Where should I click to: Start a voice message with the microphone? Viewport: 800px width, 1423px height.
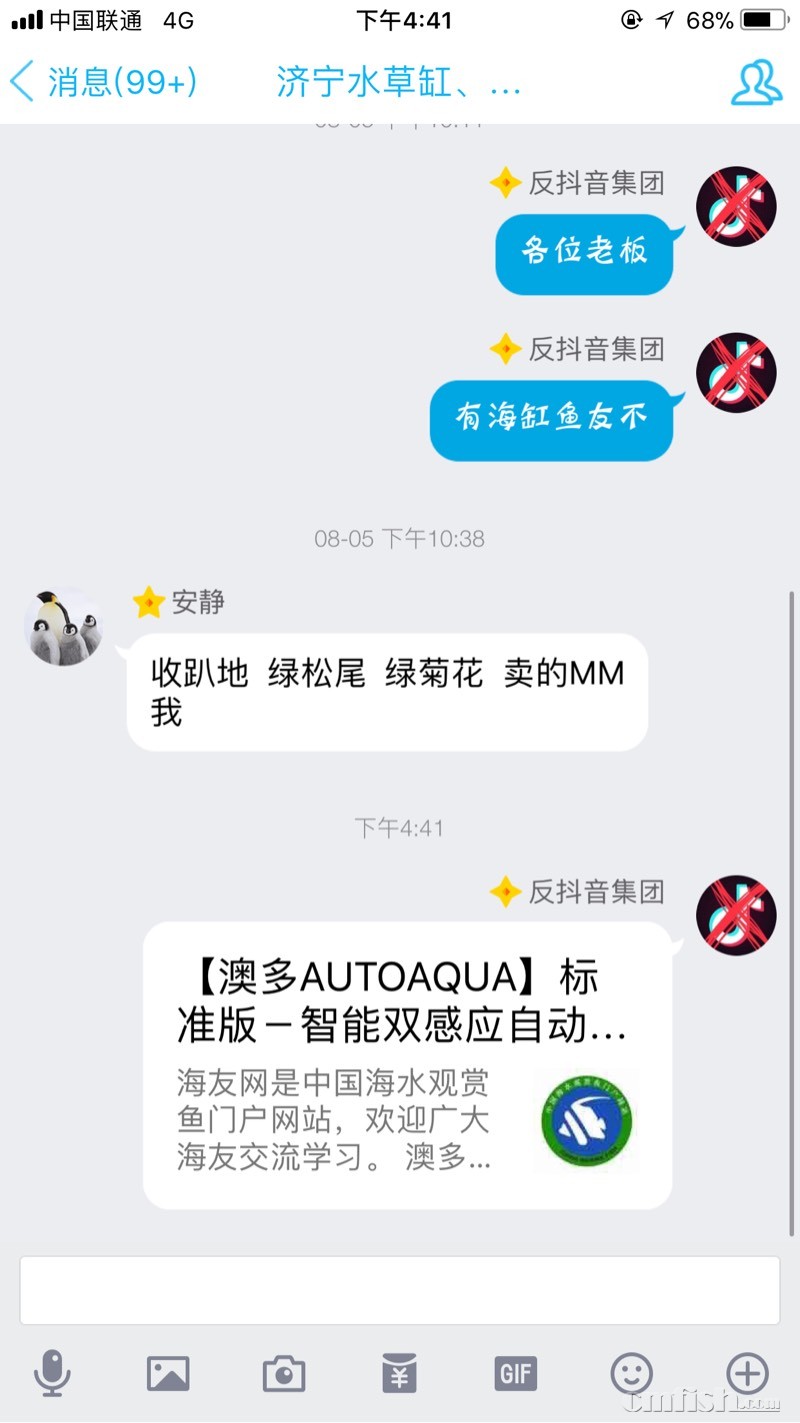pyautogui.click(x=52, y=1373)
